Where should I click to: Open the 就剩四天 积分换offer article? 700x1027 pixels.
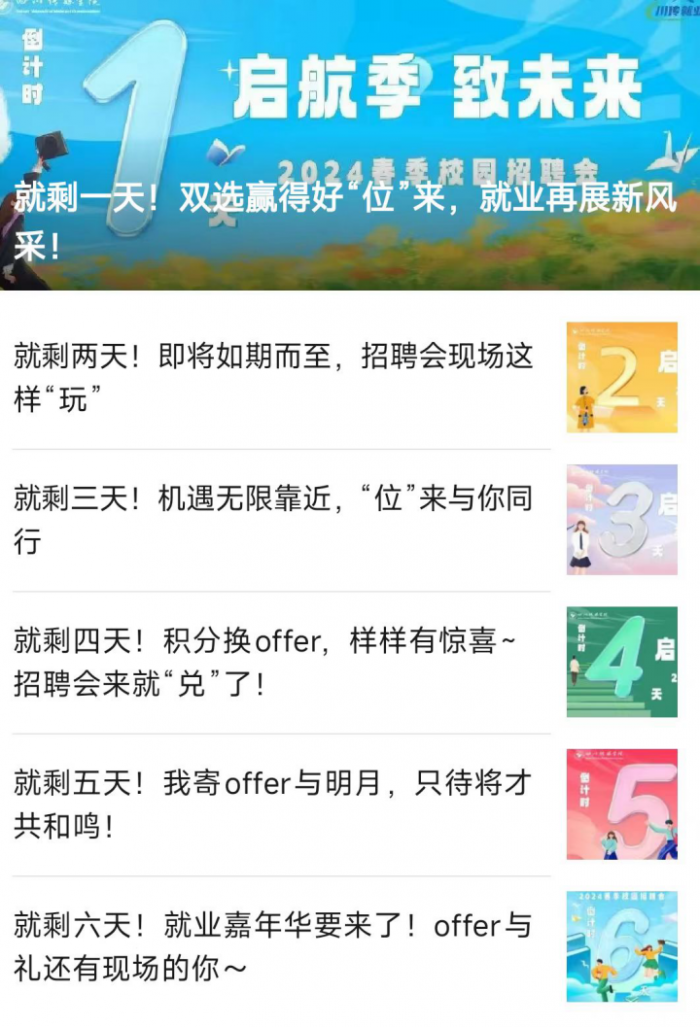coord(275,662)
